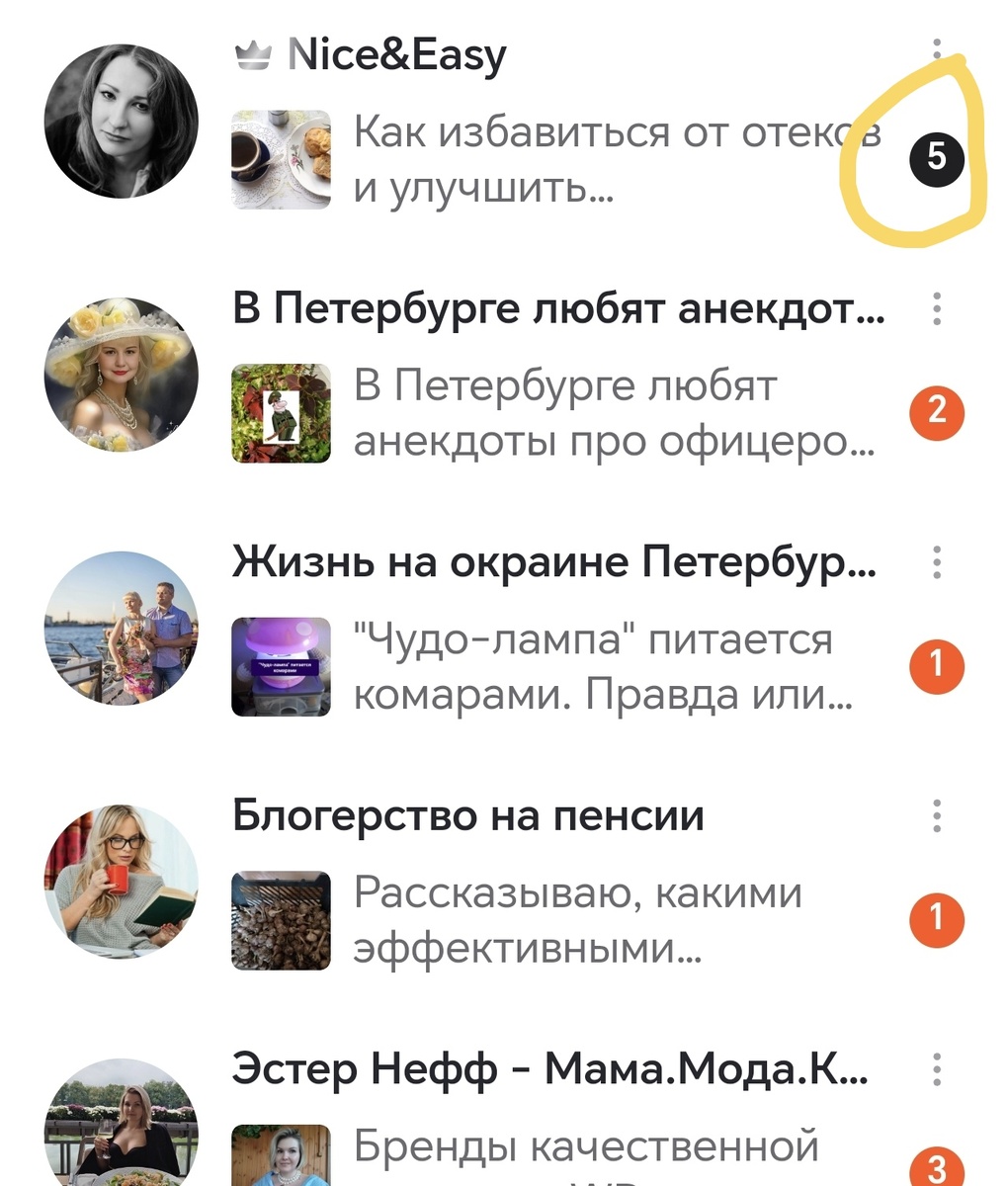Click avatar of blonde woman reading a book
This screenshot has height=1186, width=1008.
121,883
